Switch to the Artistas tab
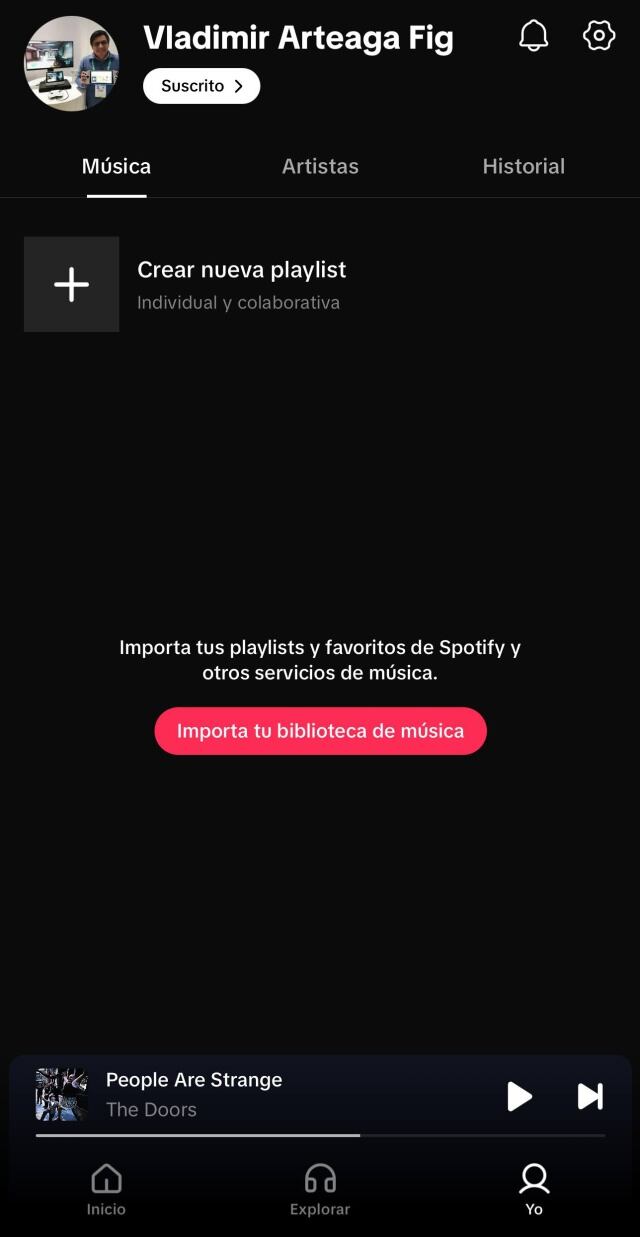 click(x=320, y=167)
